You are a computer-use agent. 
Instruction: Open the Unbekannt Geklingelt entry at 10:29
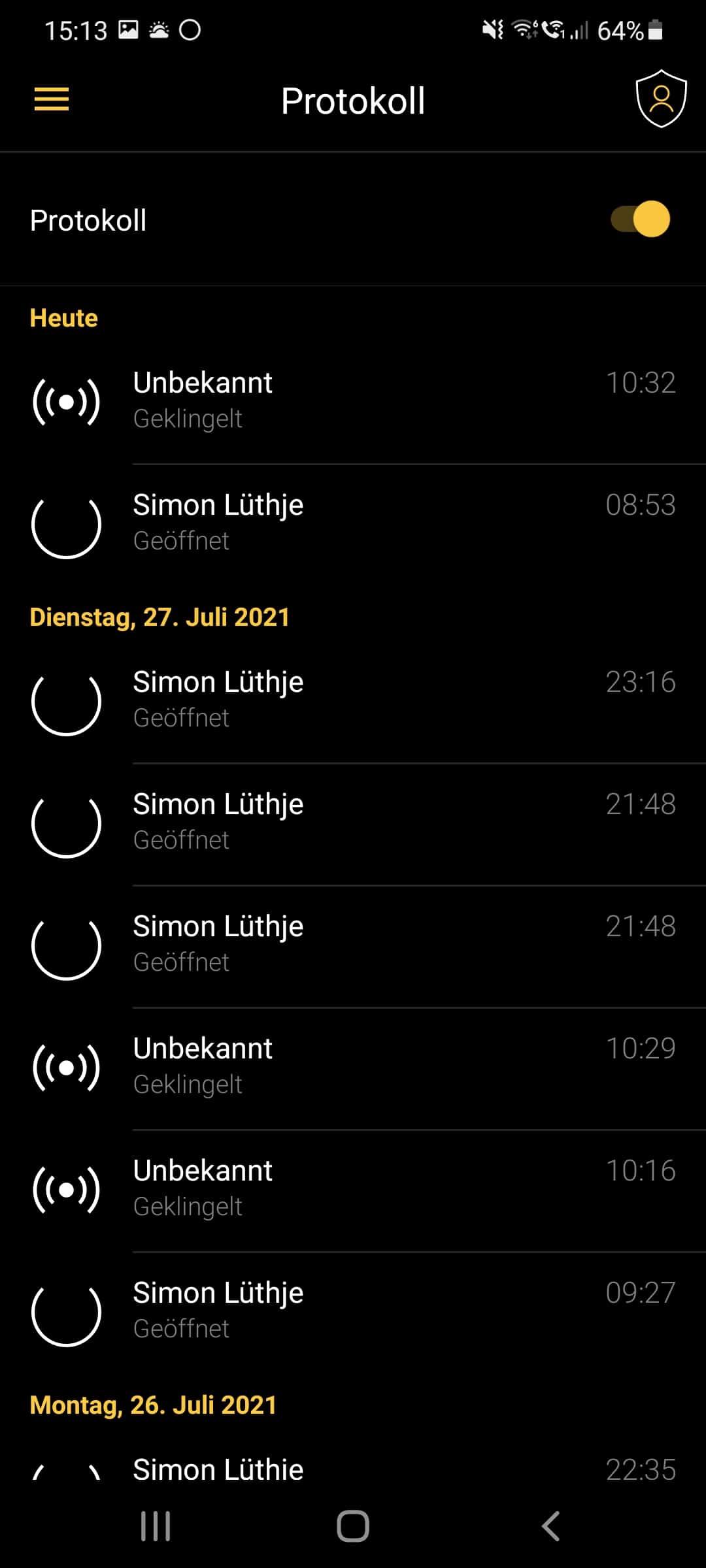point(353,1066)
